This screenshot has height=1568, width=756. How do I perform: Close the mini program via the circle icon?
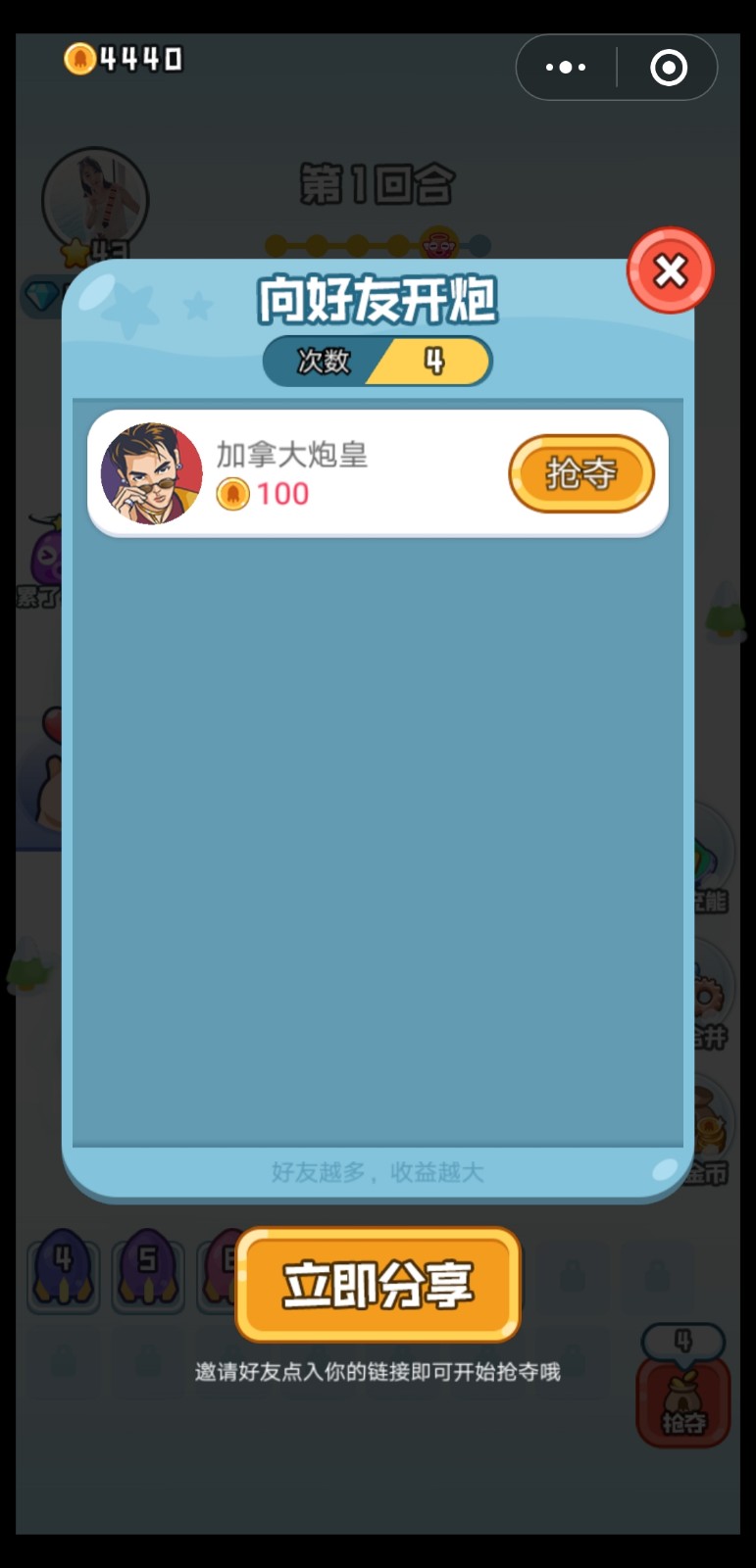click(669, 68)
